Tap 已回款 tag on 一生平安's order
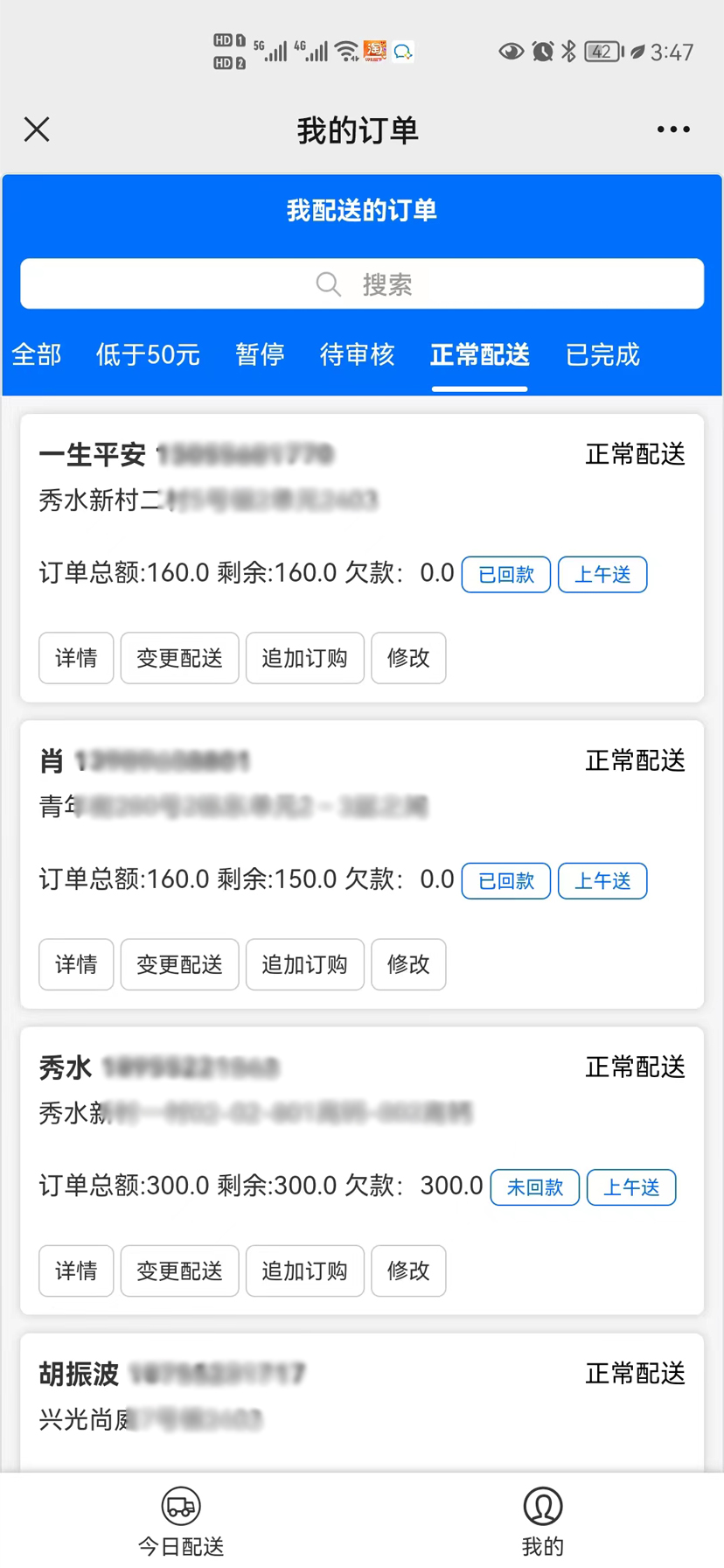Screen dimensions: 724x1568 (x=505, y=575)
